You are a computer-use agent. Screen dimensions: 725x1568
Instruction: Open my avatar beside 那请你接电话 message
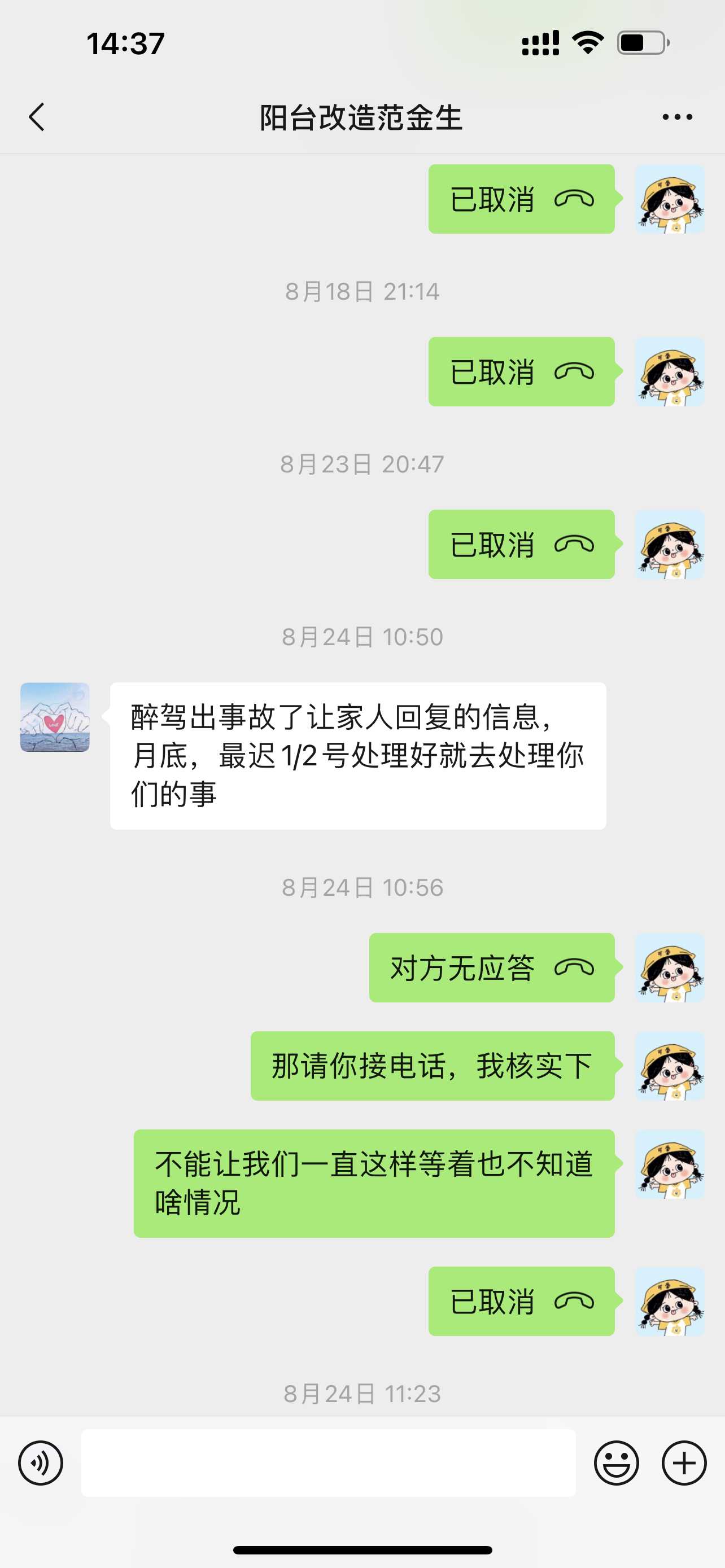670,1066
